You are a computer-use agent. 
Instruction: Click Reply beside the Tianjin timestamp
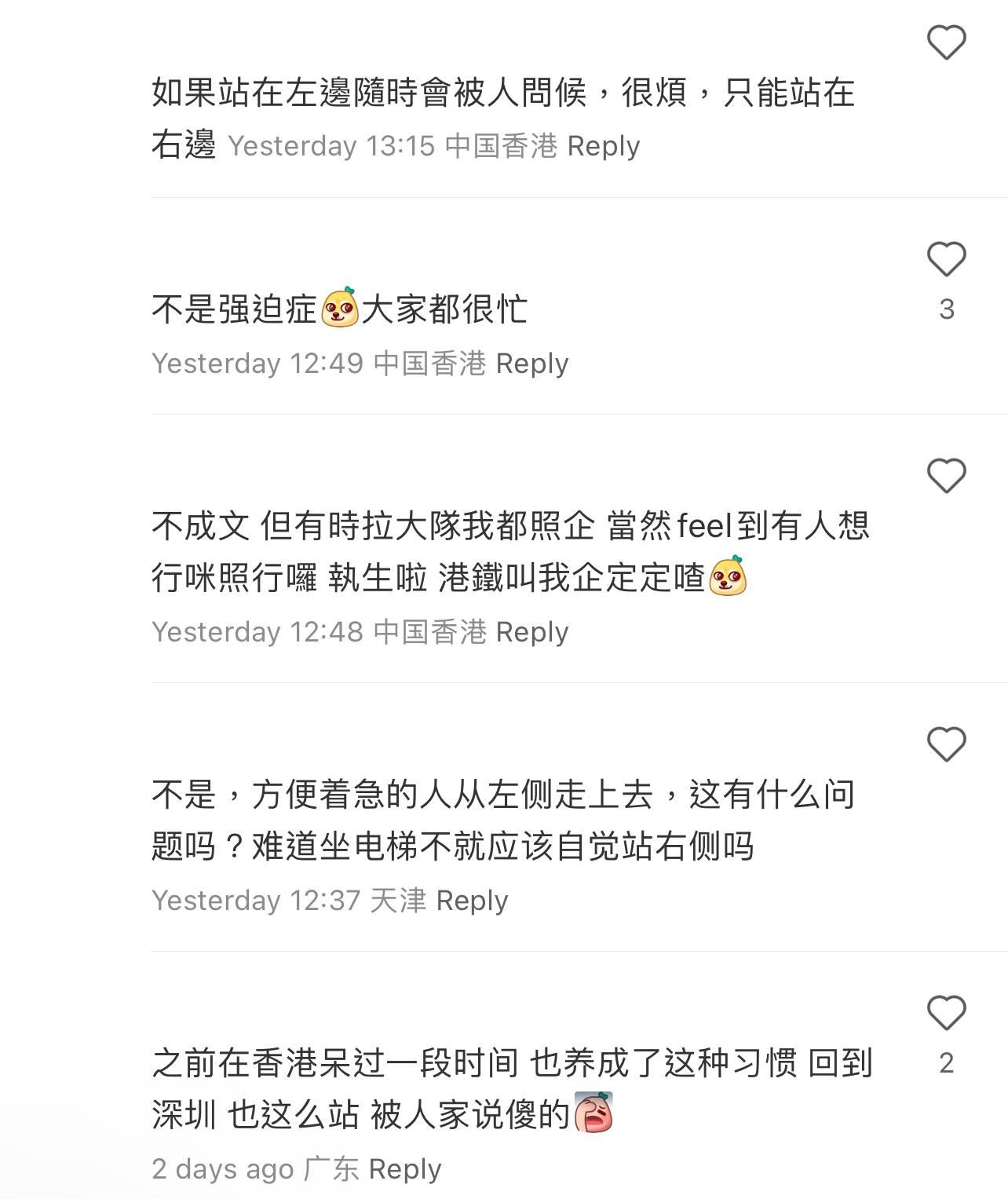473,901
